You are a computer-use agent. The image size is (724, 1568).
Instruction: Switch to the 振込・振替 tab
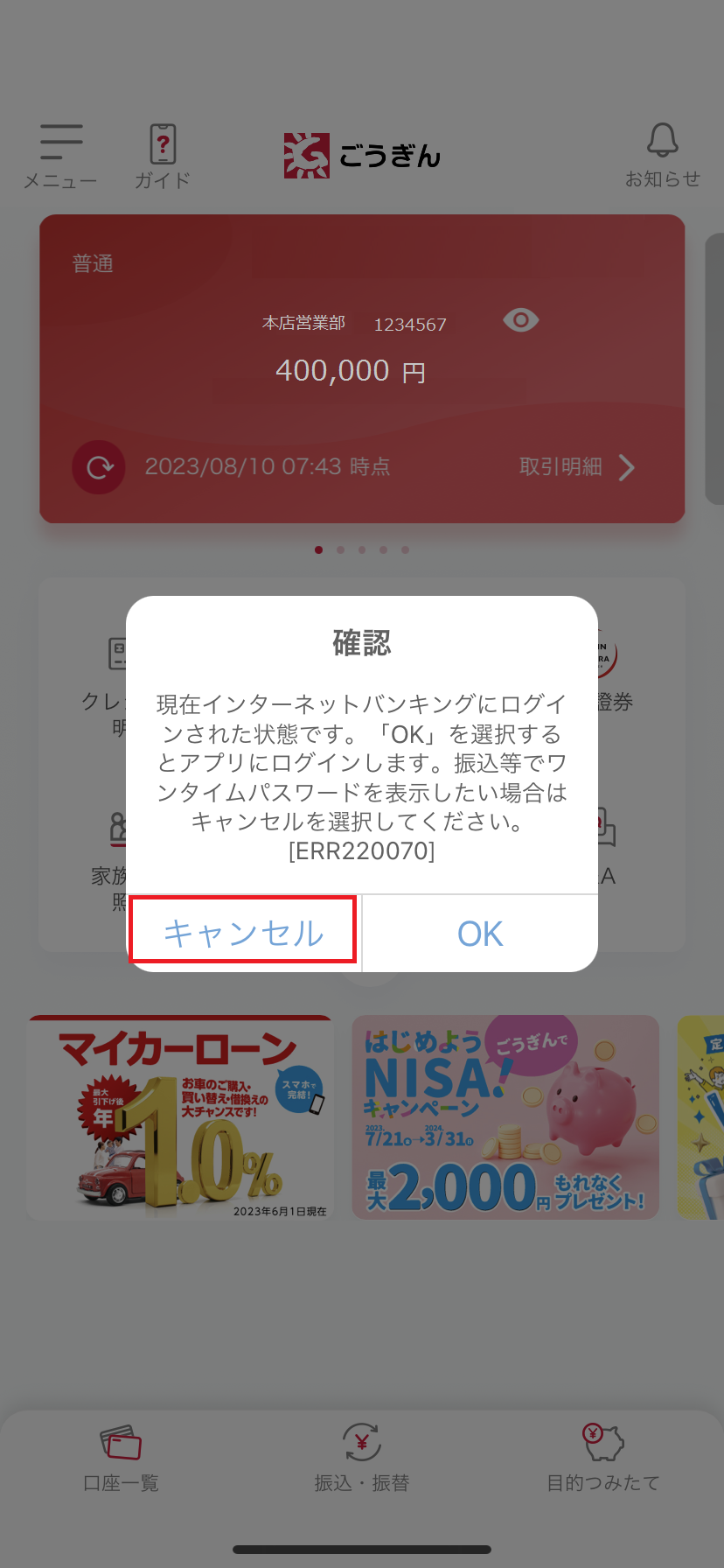click(x=362, y=1459)
